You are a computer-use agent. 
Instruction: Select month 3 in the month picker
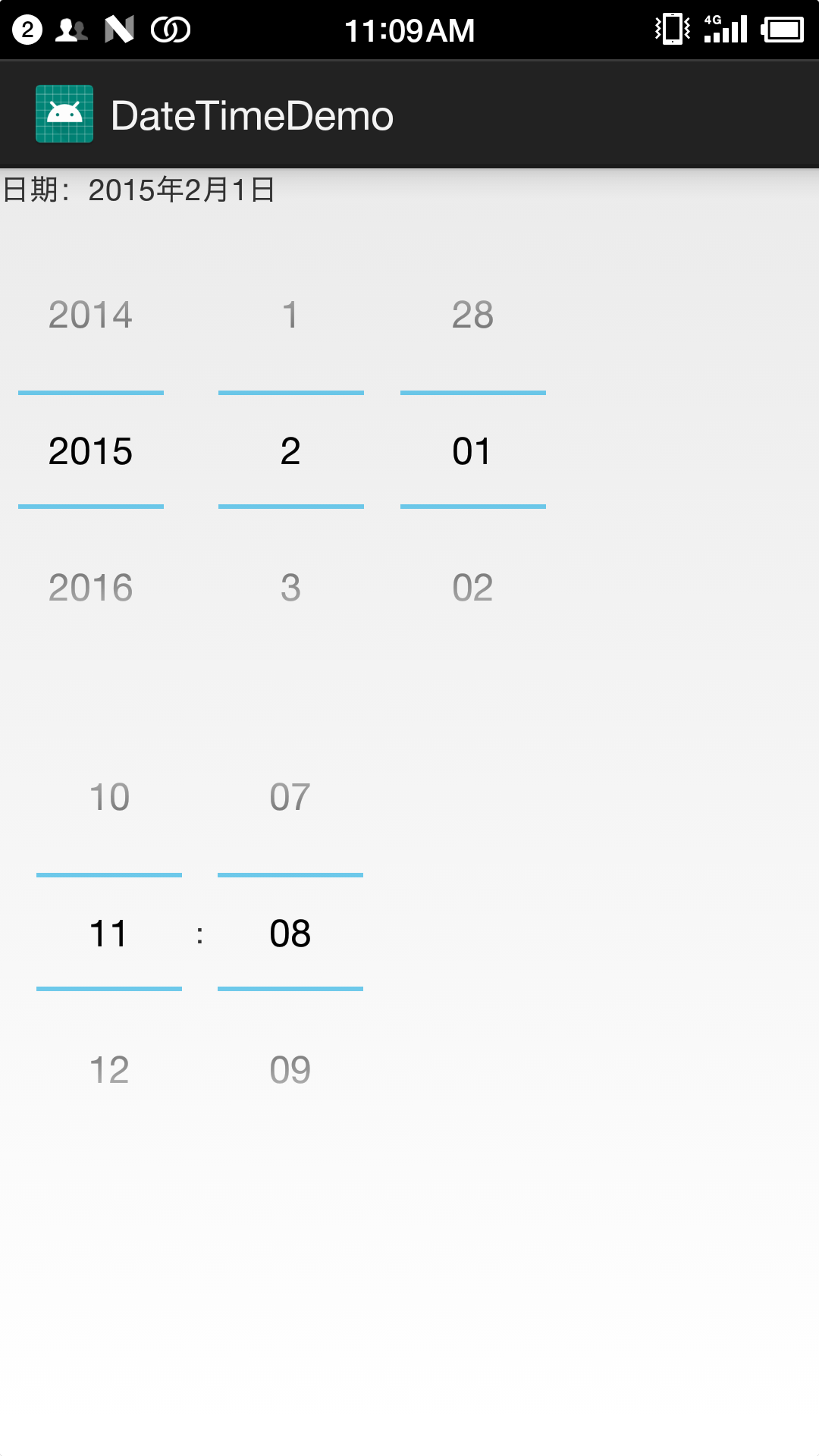tap(291, 588)
